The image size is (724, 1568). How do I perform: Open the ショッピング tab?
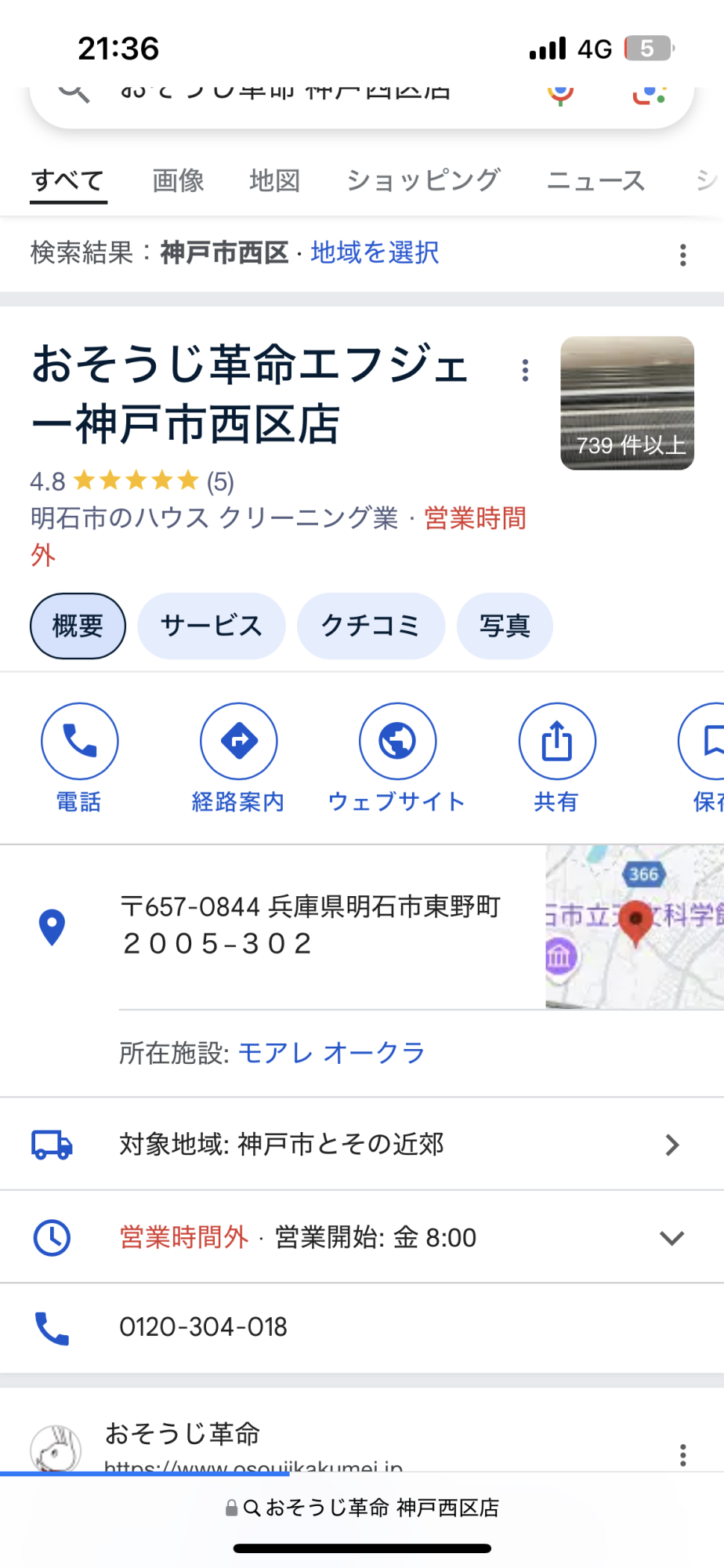point(423,181)
